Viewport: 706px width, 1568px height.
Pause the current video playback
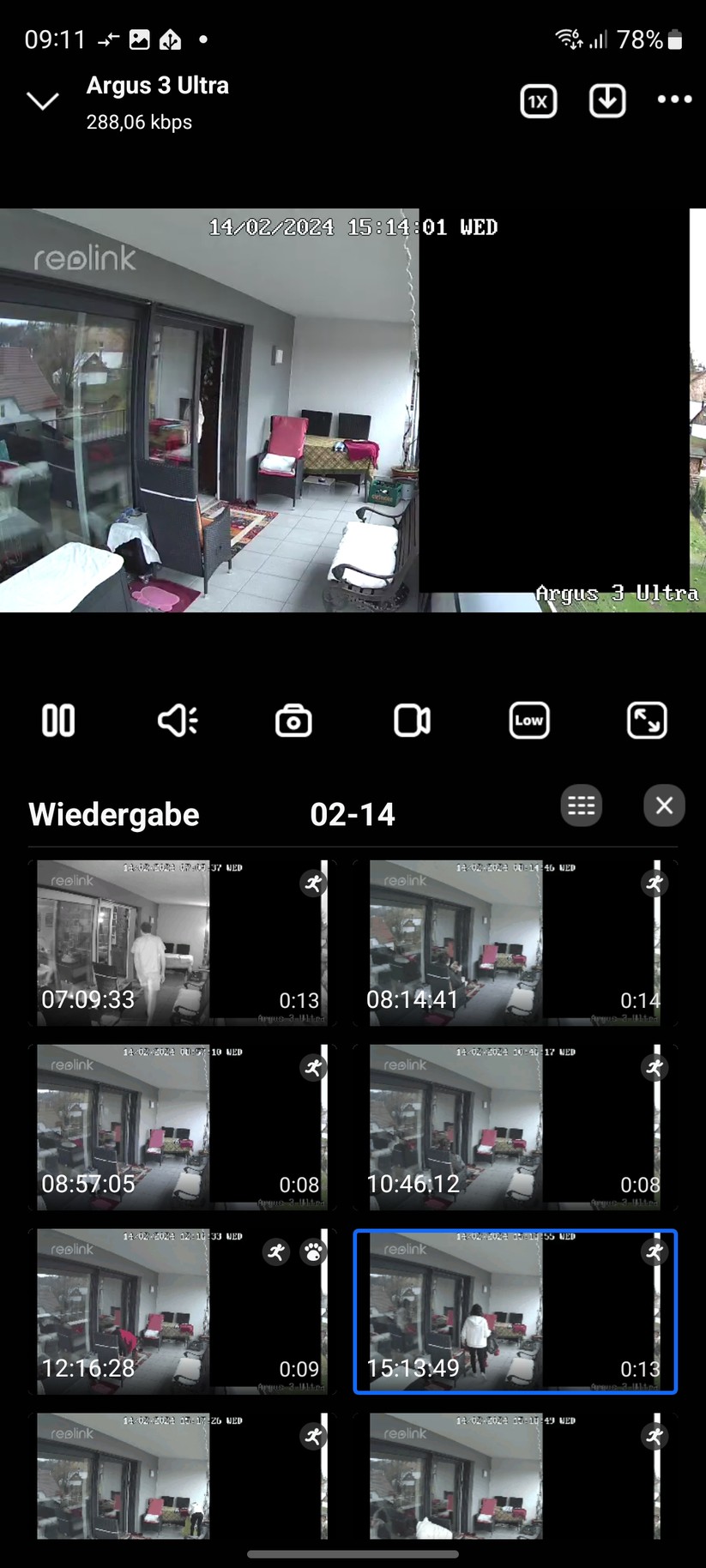pyautogui.click(x=57, y=721)
